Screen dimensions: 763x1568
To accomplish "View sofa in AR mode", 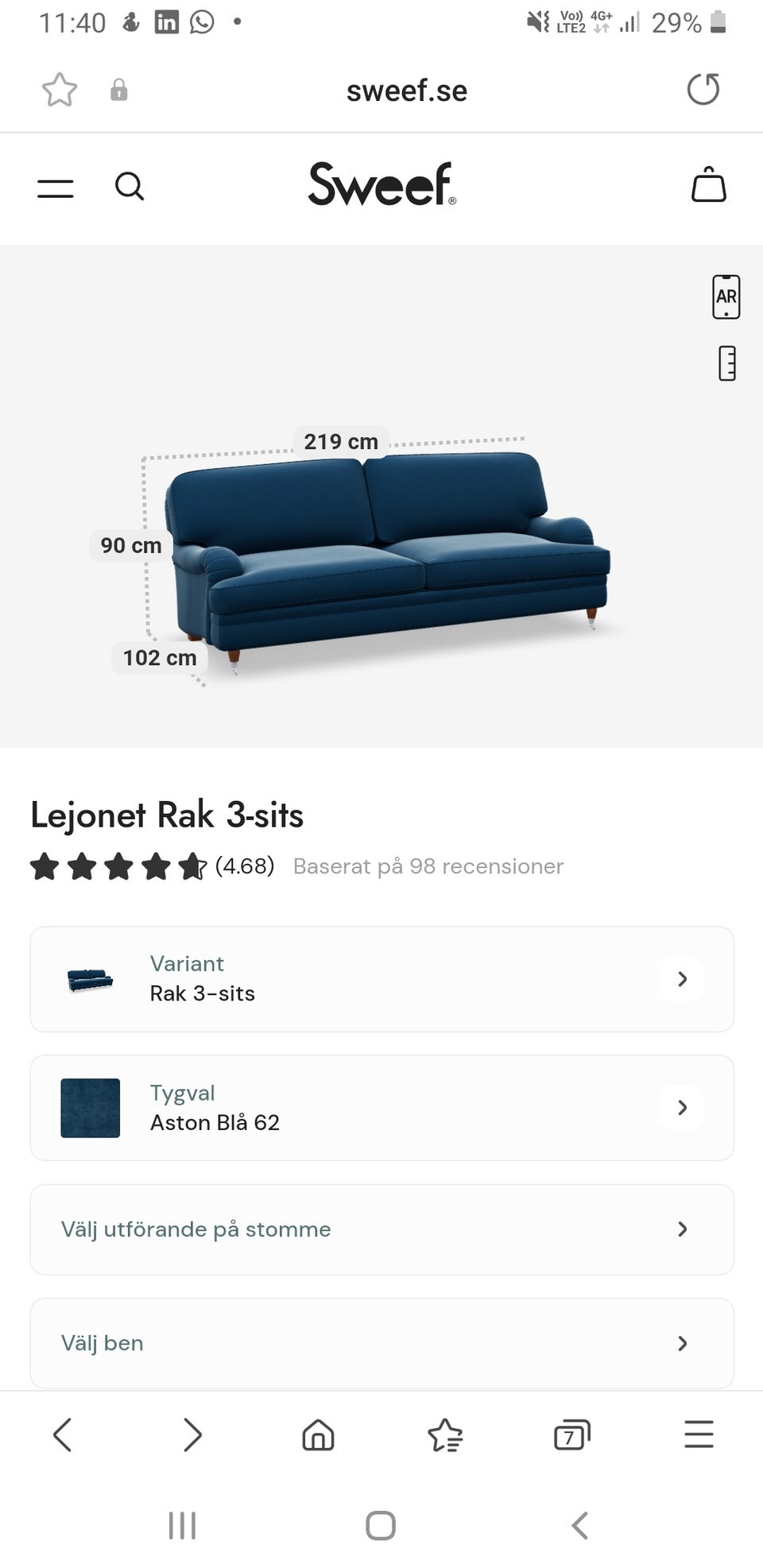I will click(726, 296).
